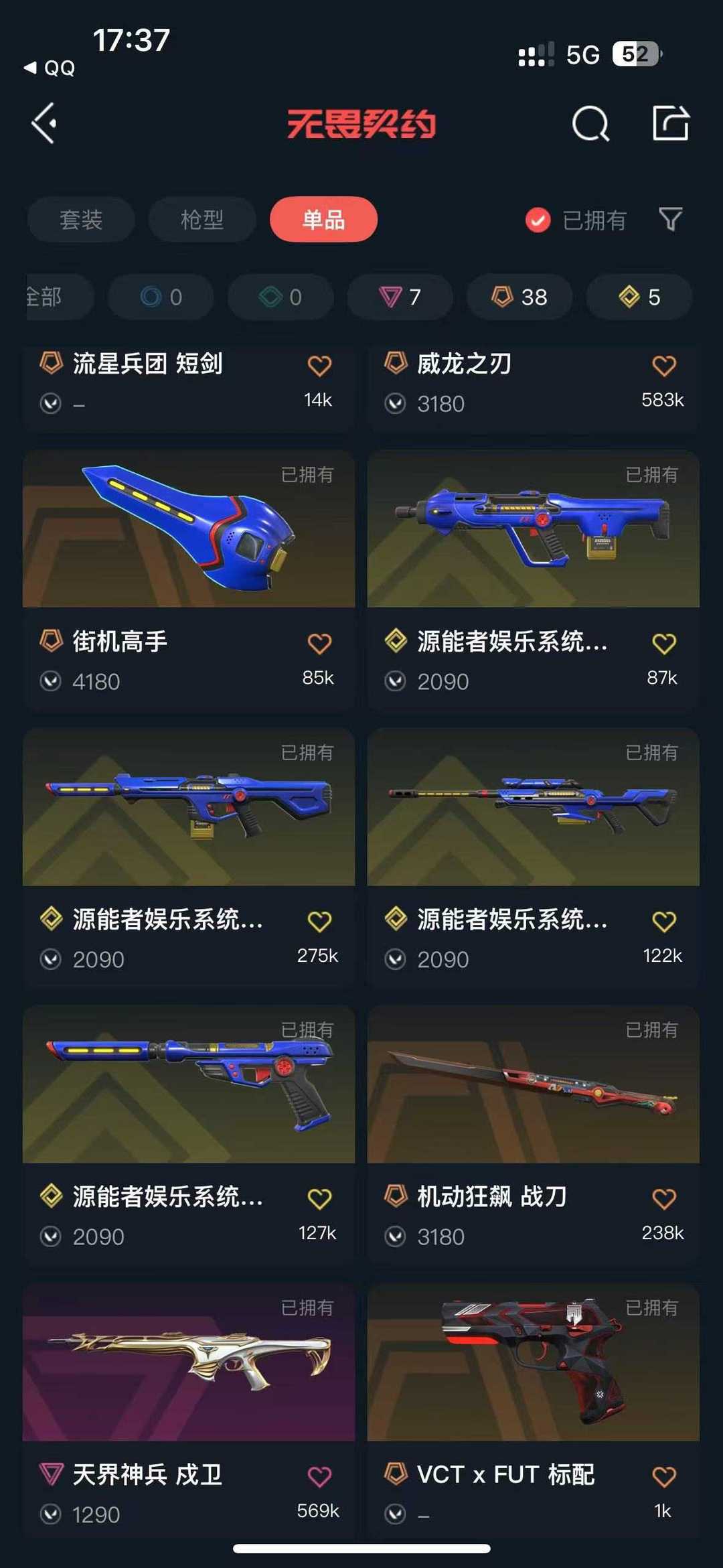The width and height of the screenshot is (723, 1568).
Task: Open the funnel filter icon
Action: (x=670, y=219)
